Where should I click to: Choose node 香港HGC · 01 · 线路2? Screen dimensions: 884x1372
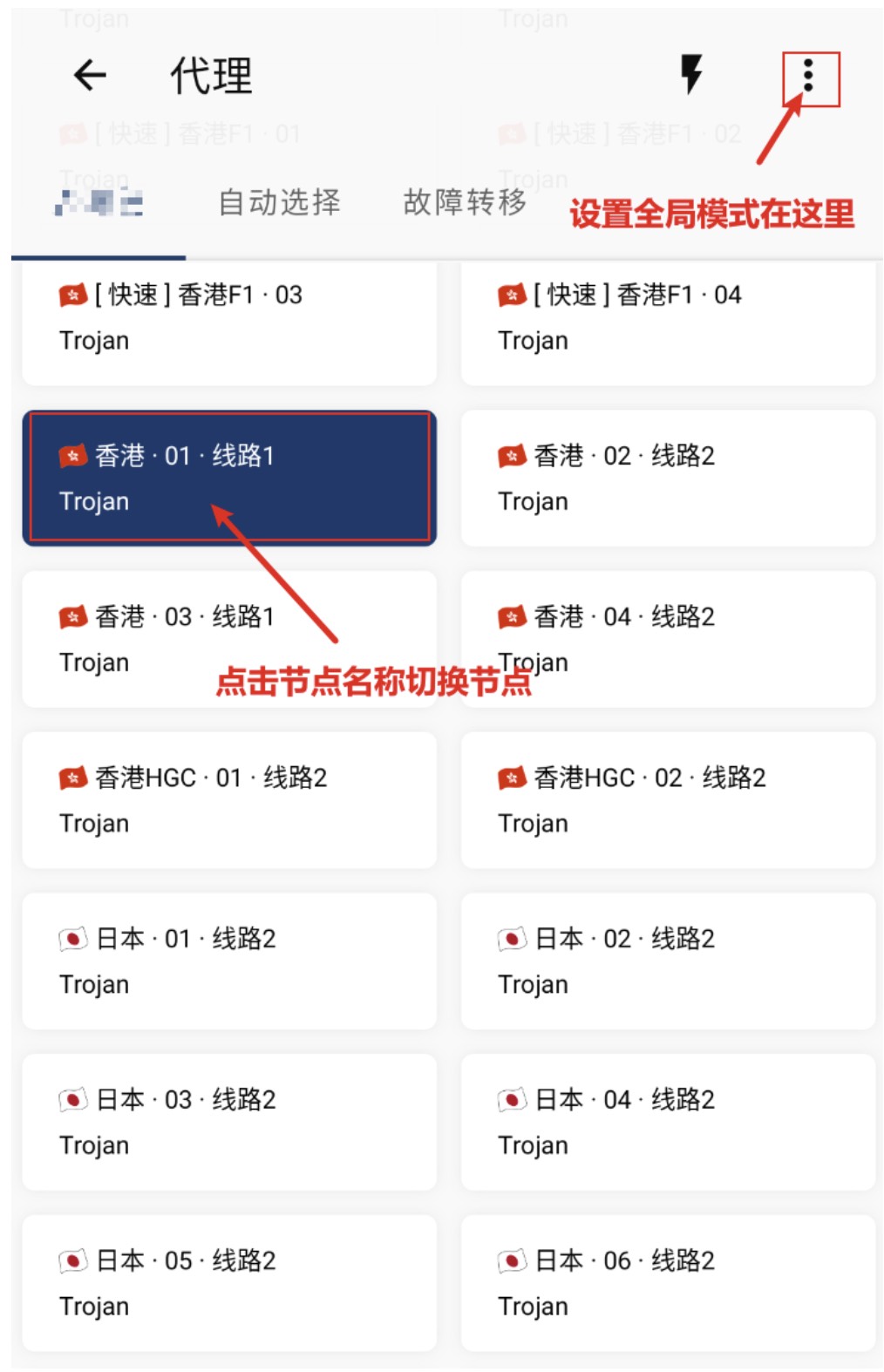pyautogui.click(x=229, y=799)
